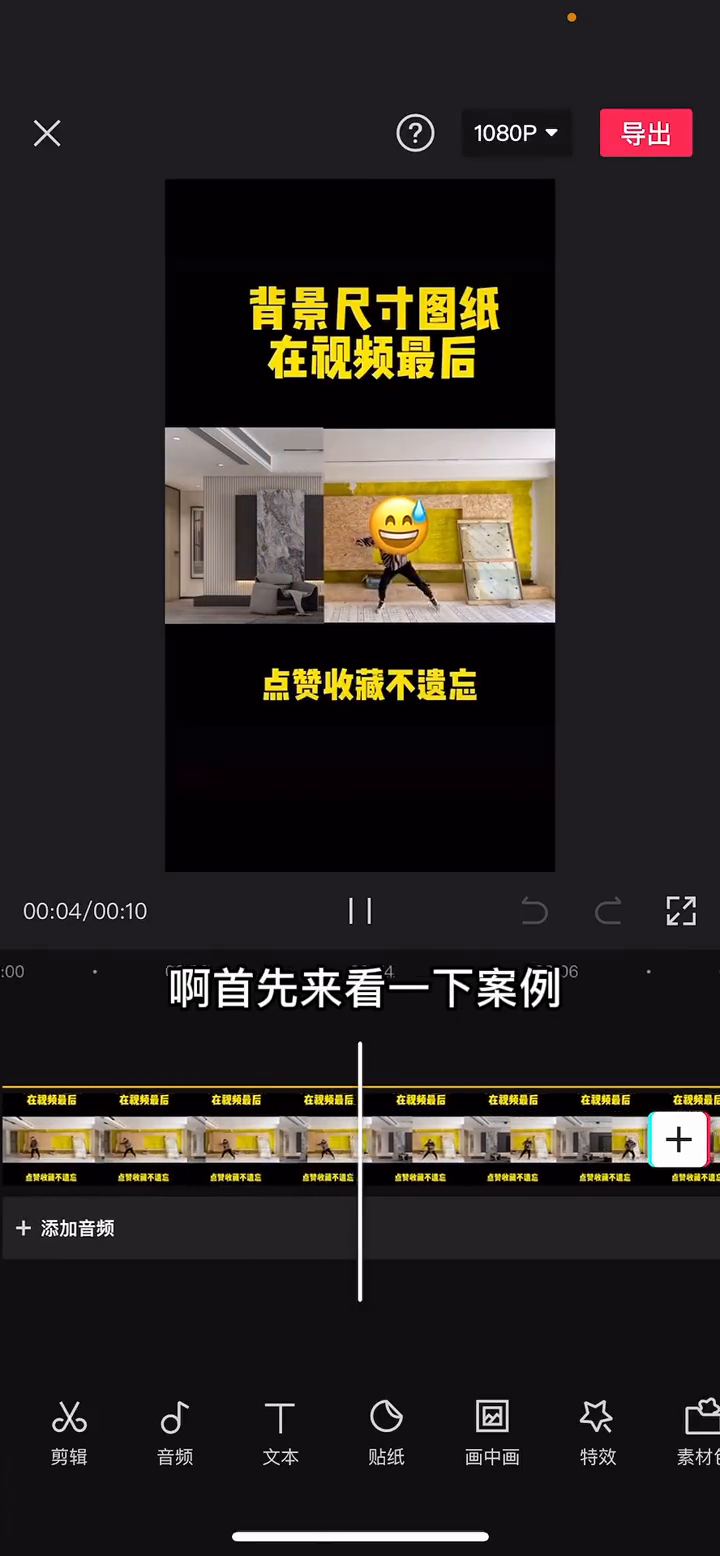Redo the last edit
The height and width of the screenshot is (1556, 720).
coord(608,910)
